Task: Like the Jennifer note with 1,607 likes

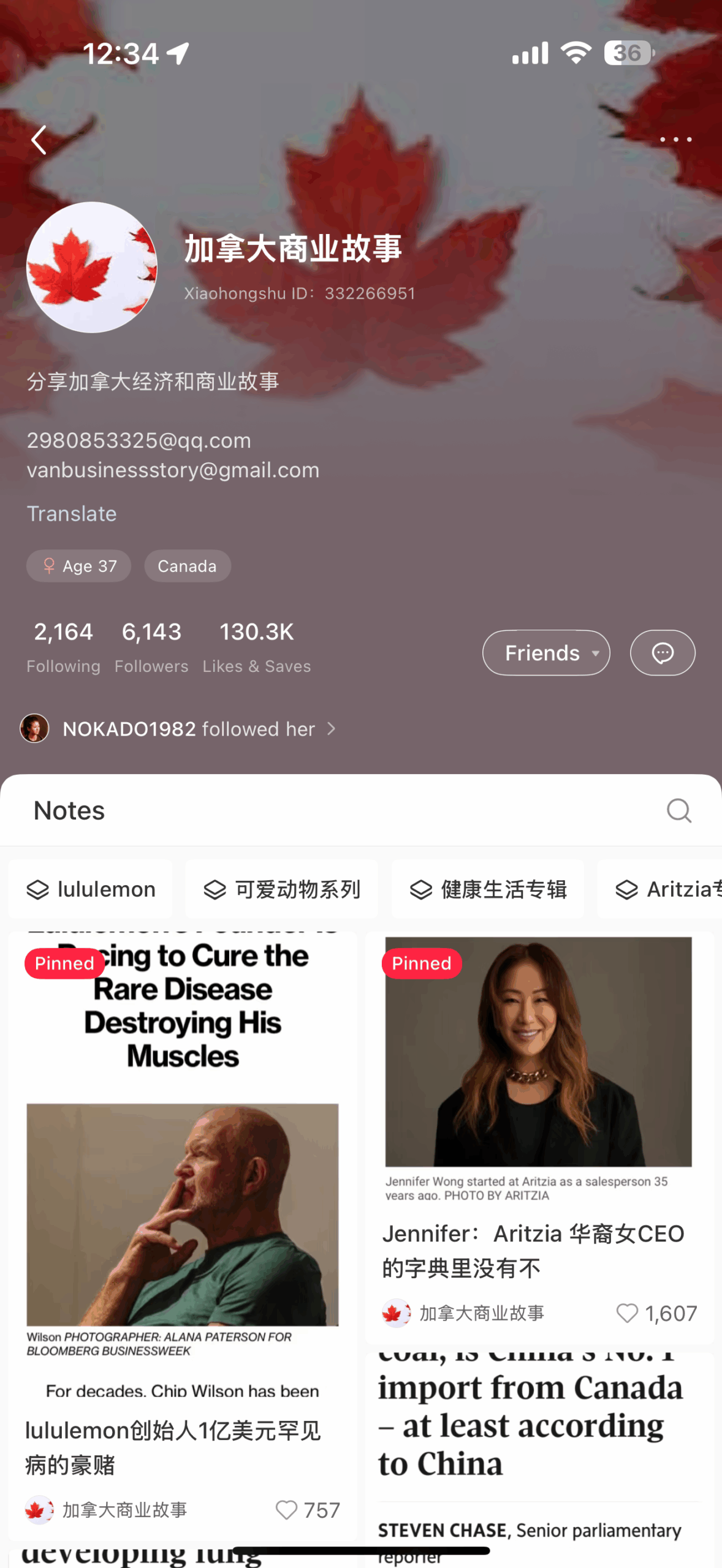Action: [x=627, y=1313]
